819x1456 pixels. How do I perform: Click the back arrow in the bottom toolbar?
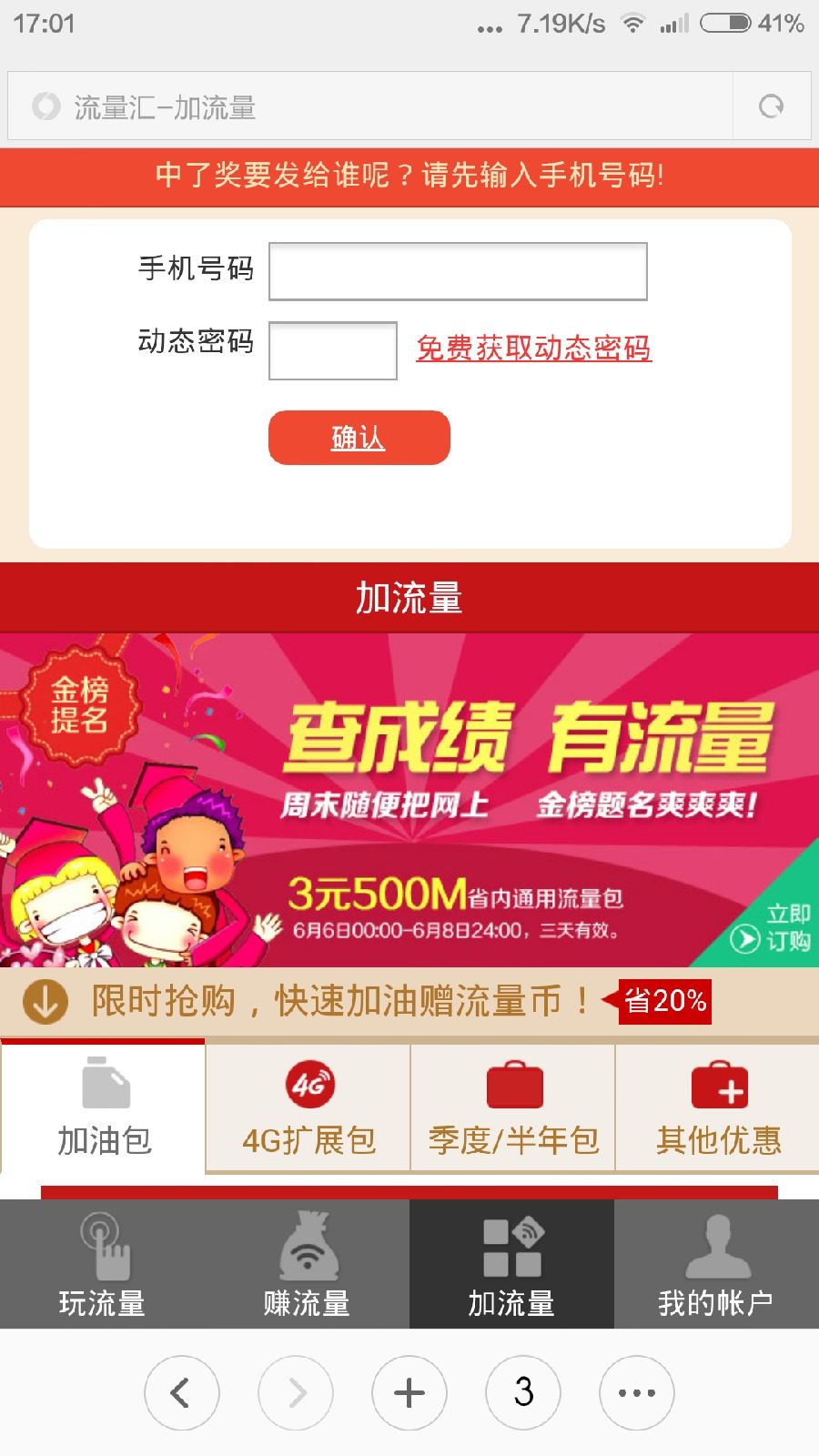182,1392
